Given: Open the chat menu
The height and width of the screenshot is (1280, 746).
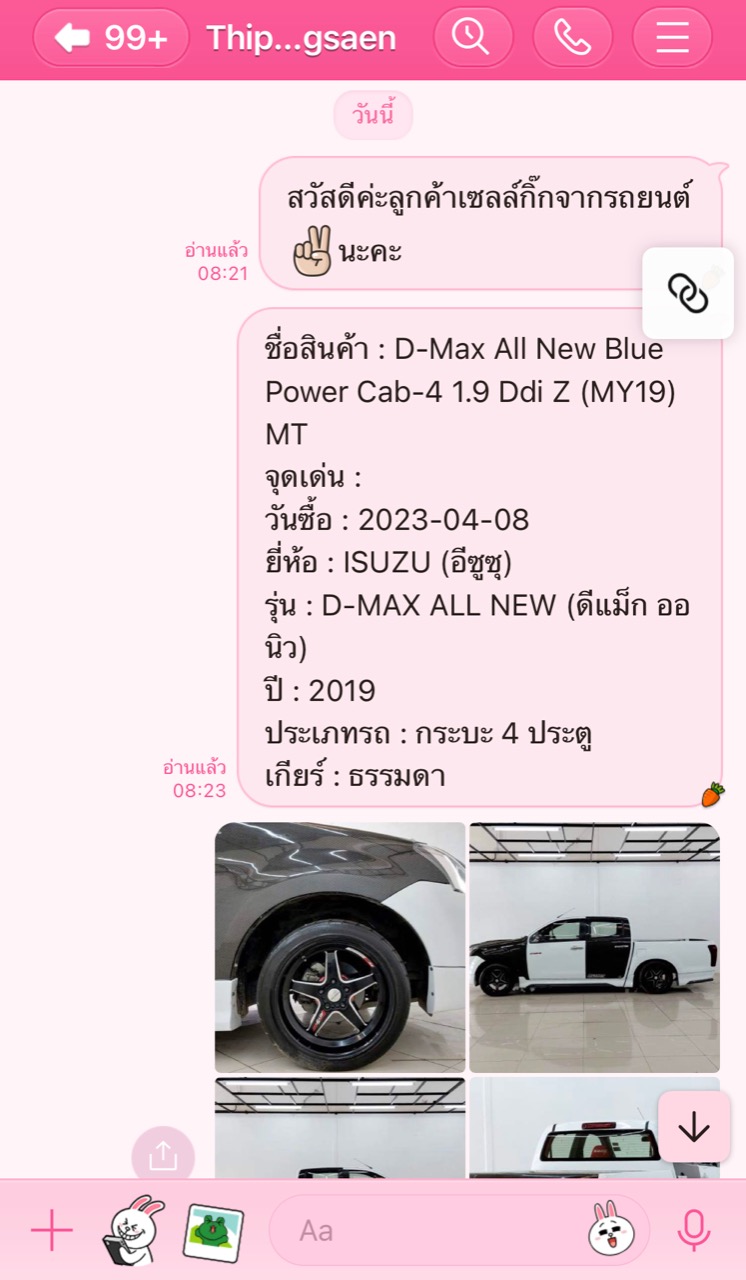Looking at the screenshot, I should pyautogui.click(x=672, y=38).
